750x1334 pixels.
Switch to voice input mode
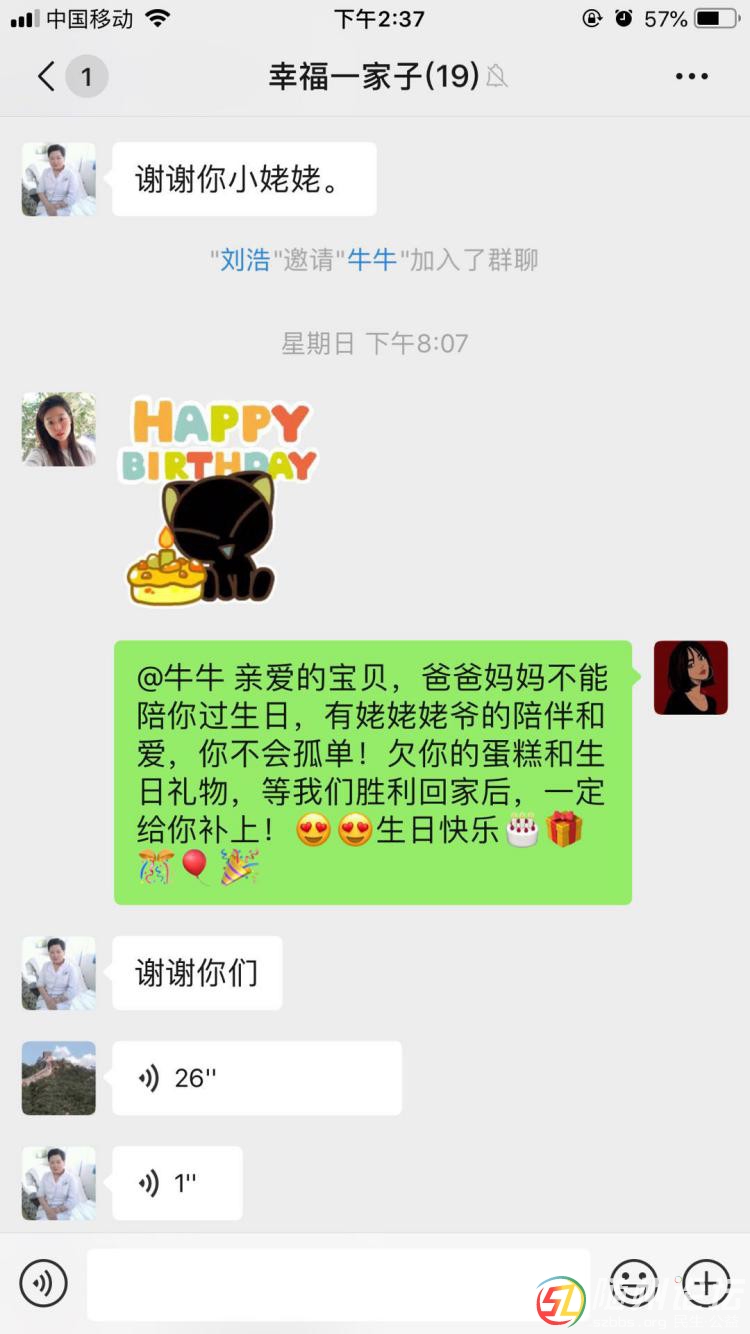pos(43,1283)
